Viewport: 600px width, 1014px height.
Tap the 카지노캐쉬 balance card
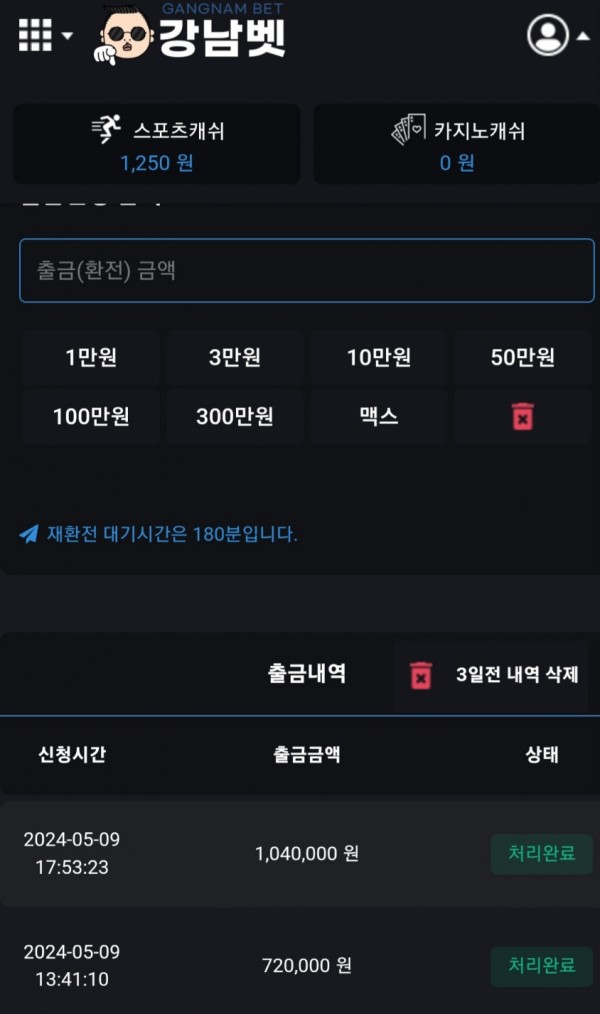457,144
